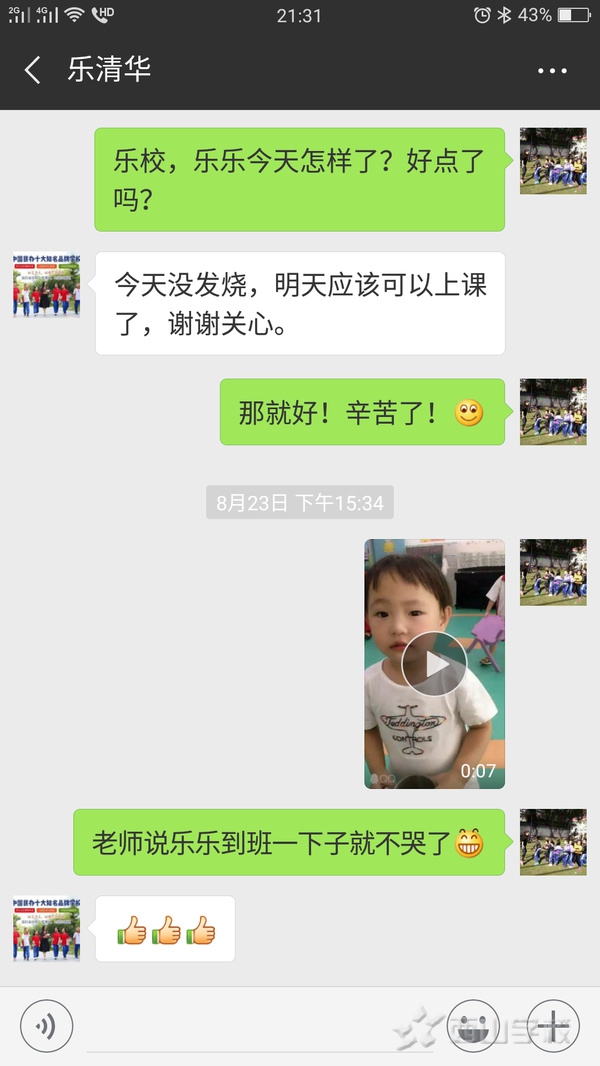Open the emoji sticker panel
The image size is (600, 1066).
tap(473, 1026)
